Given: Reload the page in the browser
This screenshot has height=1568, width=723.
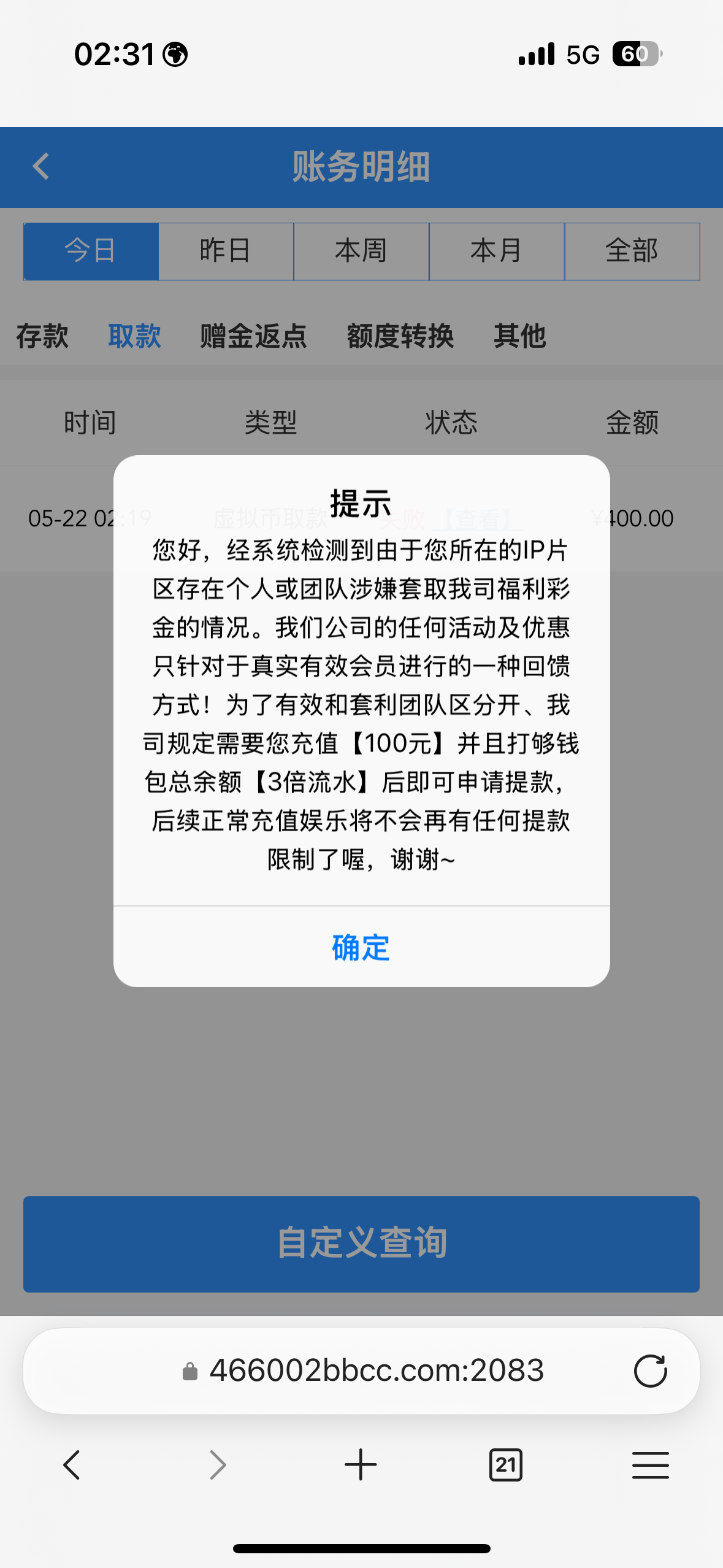Looking at the screenshot, I should click(650, 1370).
